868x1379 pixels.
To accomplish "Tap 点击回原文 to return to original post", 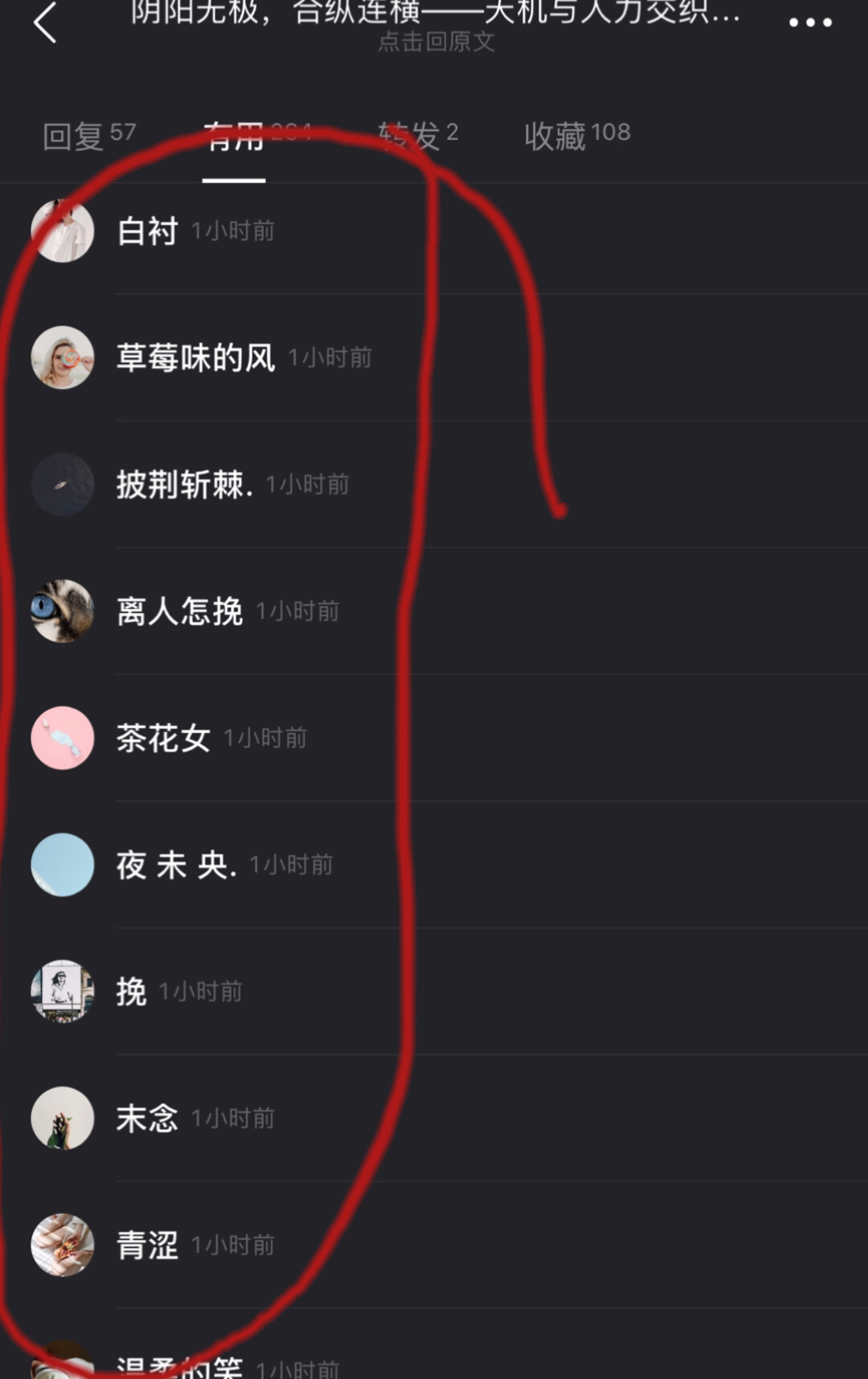I will coord(436,42).
